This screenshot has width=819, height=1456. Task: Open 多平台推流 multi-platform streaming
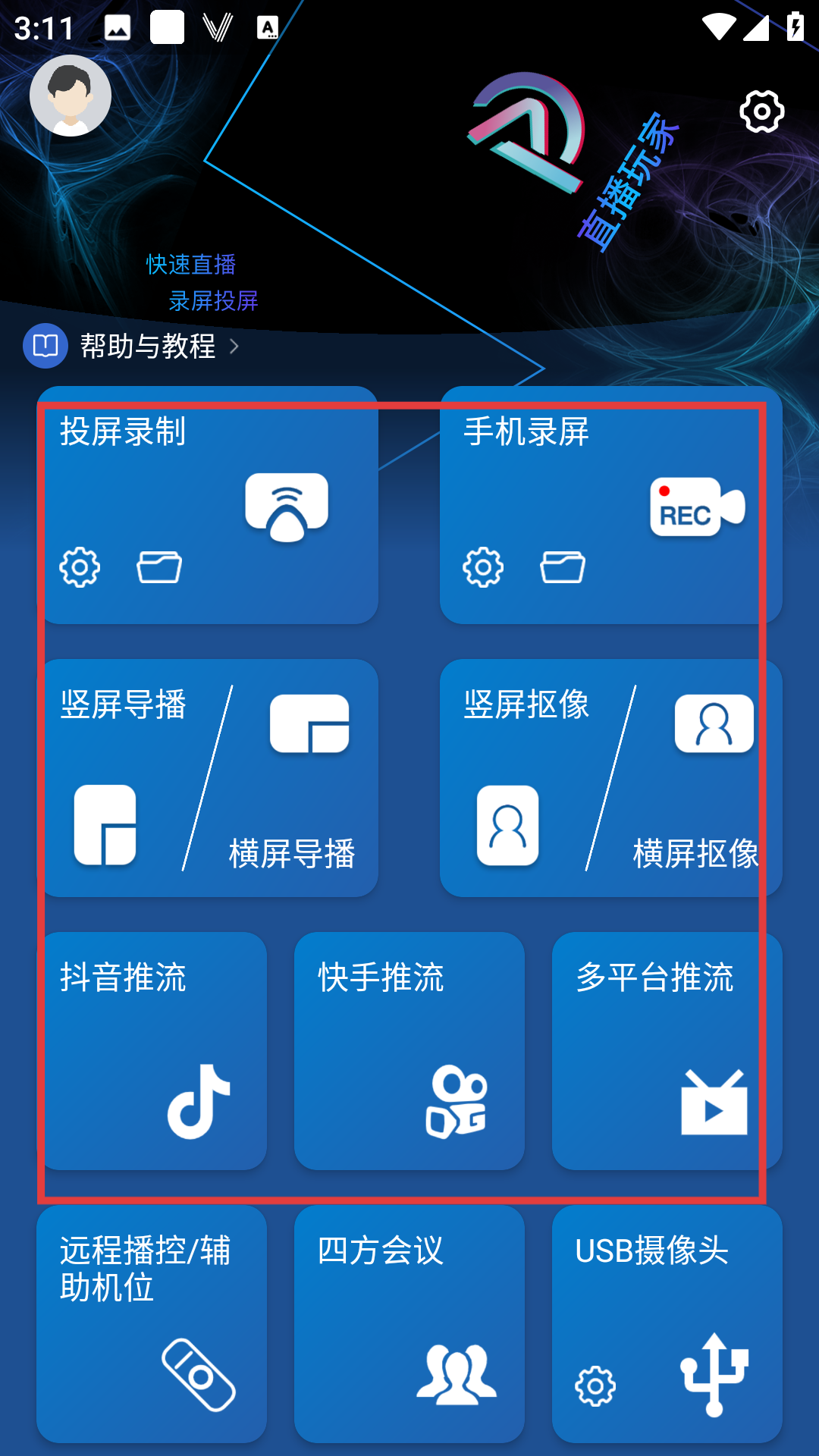tap(667, 1050)
